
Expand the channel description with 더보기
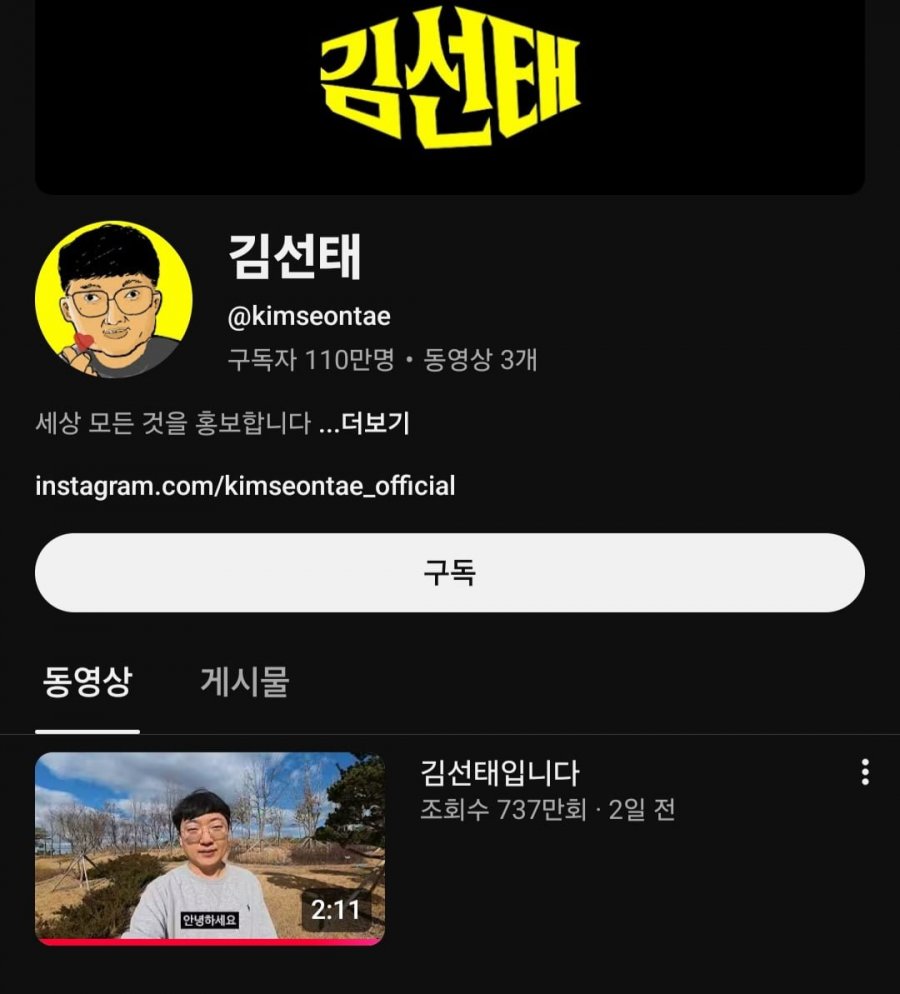click(x=375, y=423)
